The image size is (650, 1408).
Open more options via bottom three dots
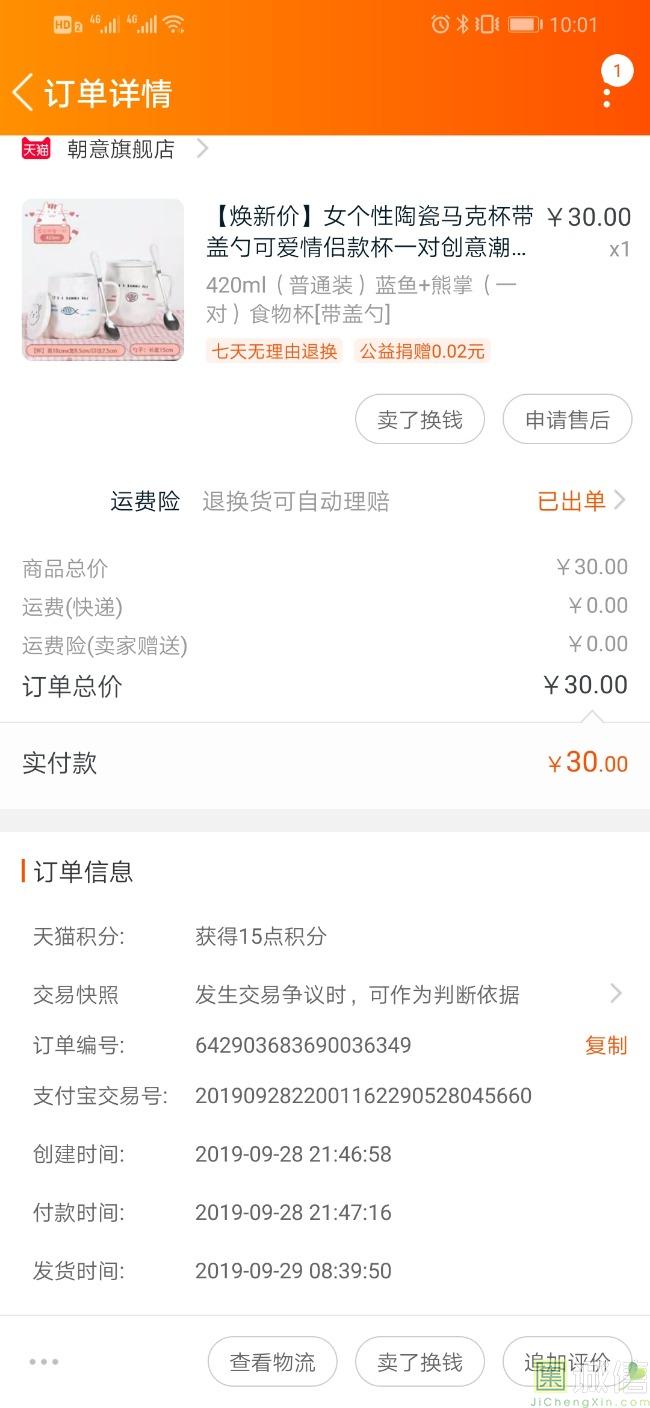tap(44, 1362)
